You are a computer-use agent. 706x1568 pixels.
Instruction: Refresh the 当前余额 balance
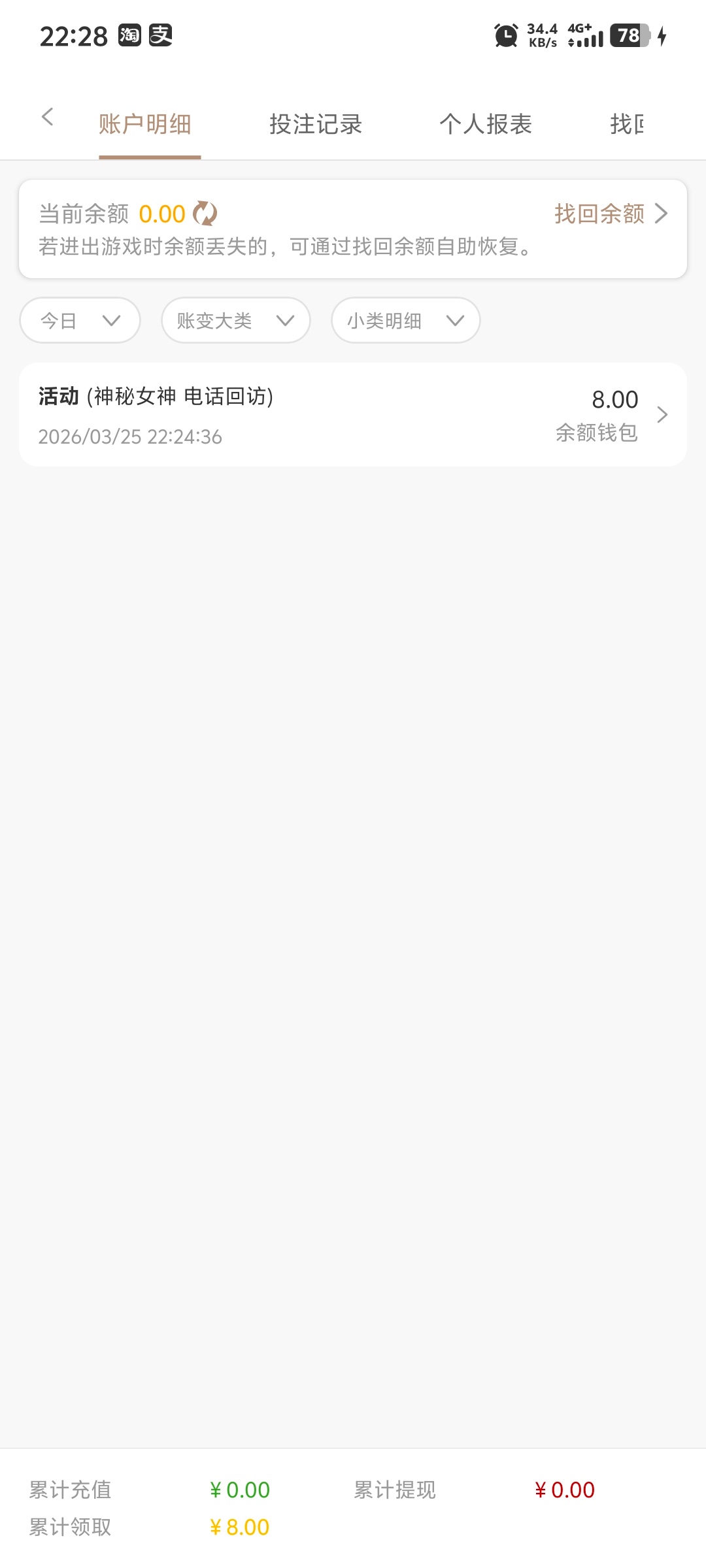click(x=205, y=214)
